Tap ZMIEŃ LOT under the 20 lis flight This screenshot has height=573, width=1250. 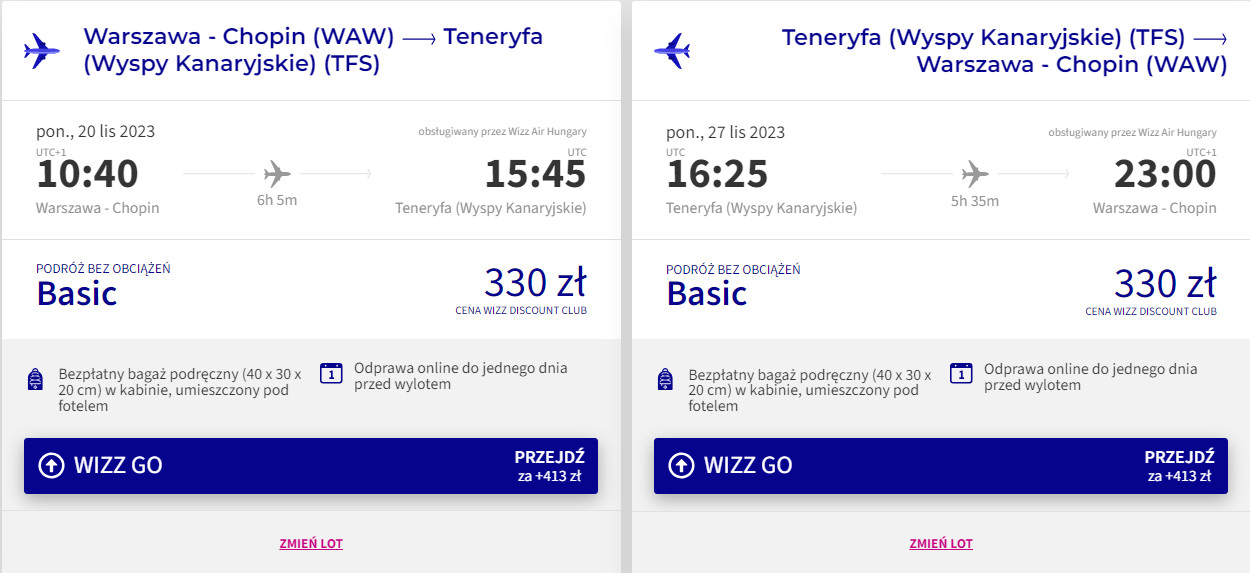[x=311, y=544]
